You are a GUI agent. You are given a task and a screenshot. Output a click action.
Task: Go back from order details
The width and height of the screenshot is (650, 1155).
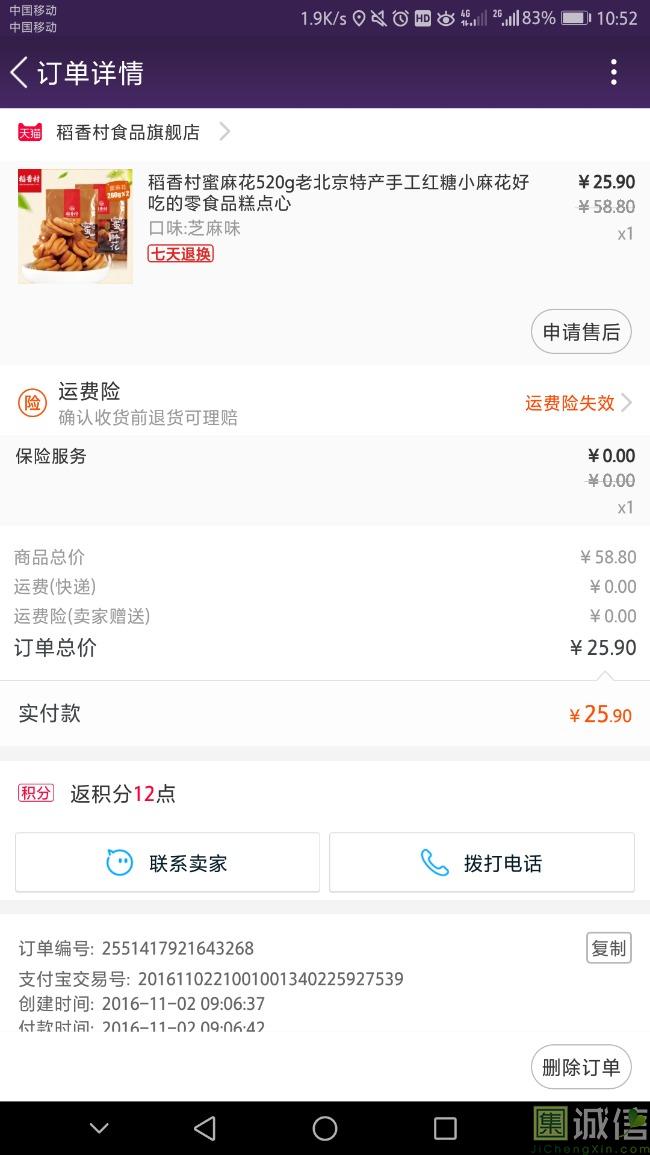tap(20, 72)
